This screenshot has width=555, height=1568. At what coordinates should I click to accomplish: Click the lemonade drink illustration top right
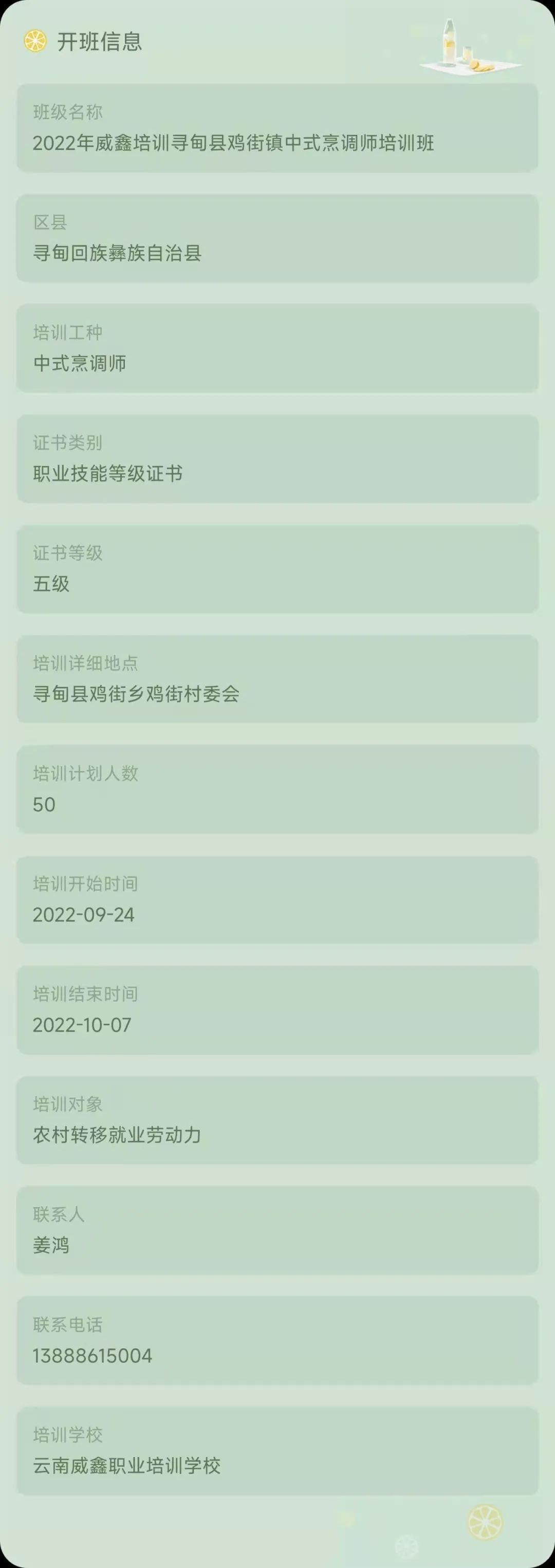(x=469, y=46)
